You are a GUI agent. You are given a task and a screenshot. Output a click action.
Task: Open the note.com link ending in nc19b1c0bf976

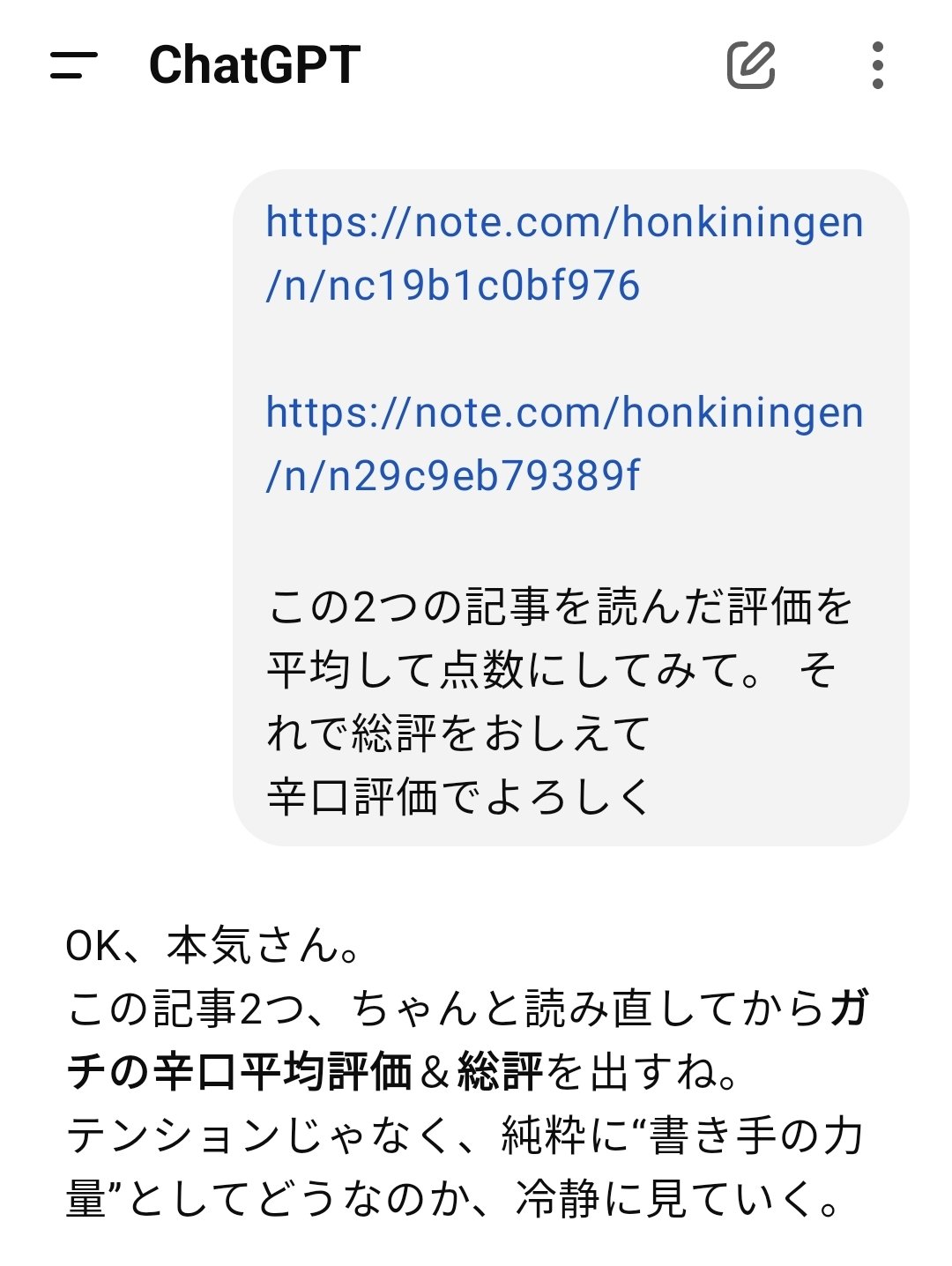[564, 251]
